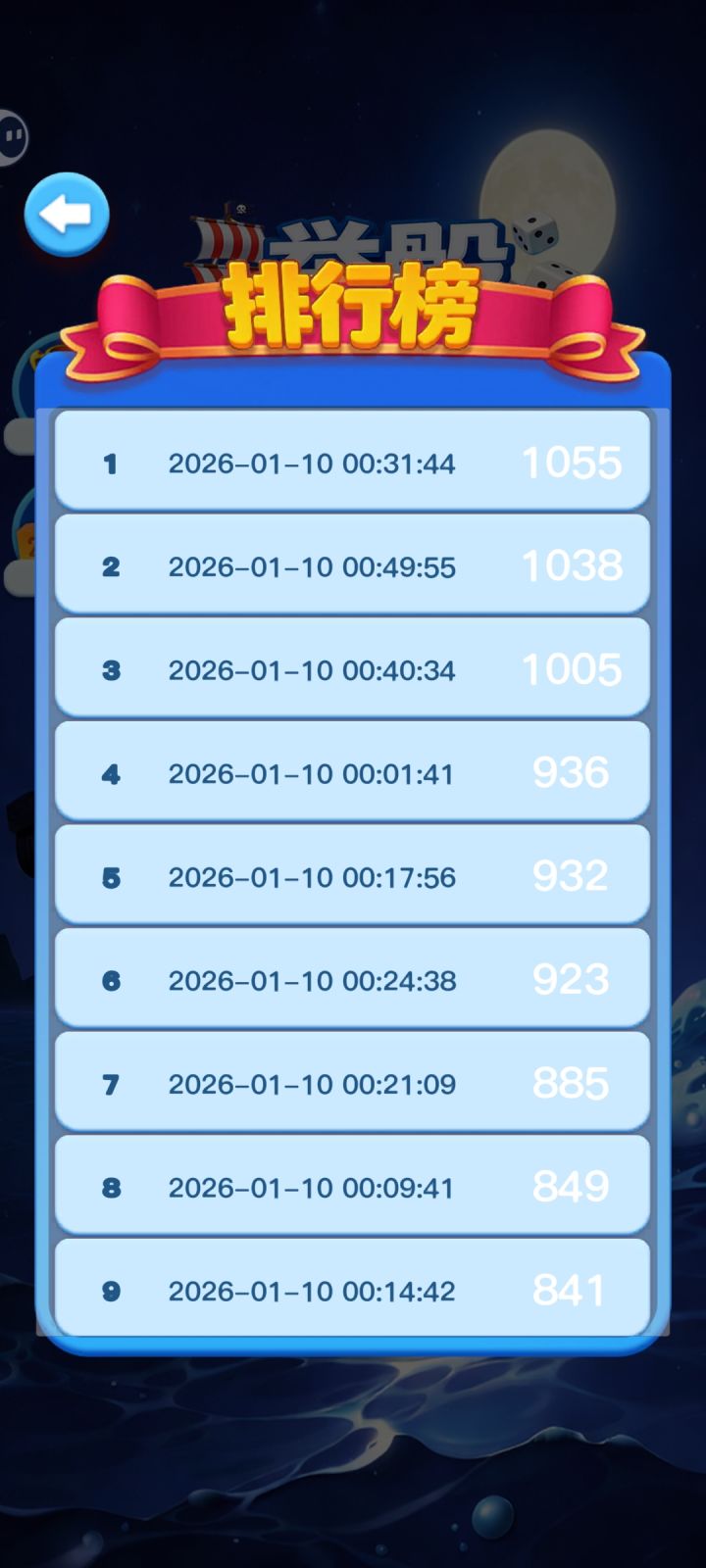This screenshot has height=1568, width=706.
Task: Select the entry with score 1038
Action: (353, 564)
